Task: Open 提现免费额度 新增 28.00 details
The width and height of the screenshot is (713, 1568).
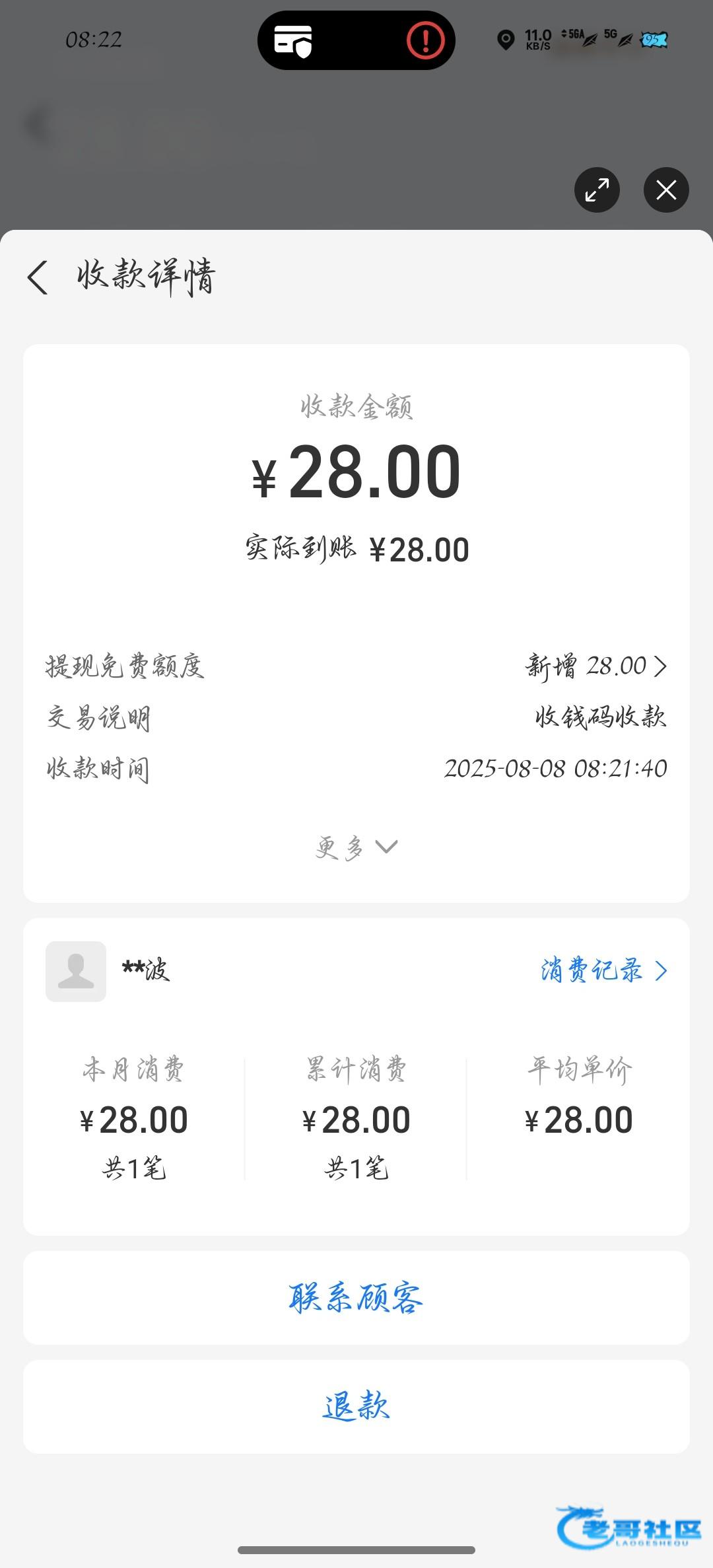Action: (595, 666)
